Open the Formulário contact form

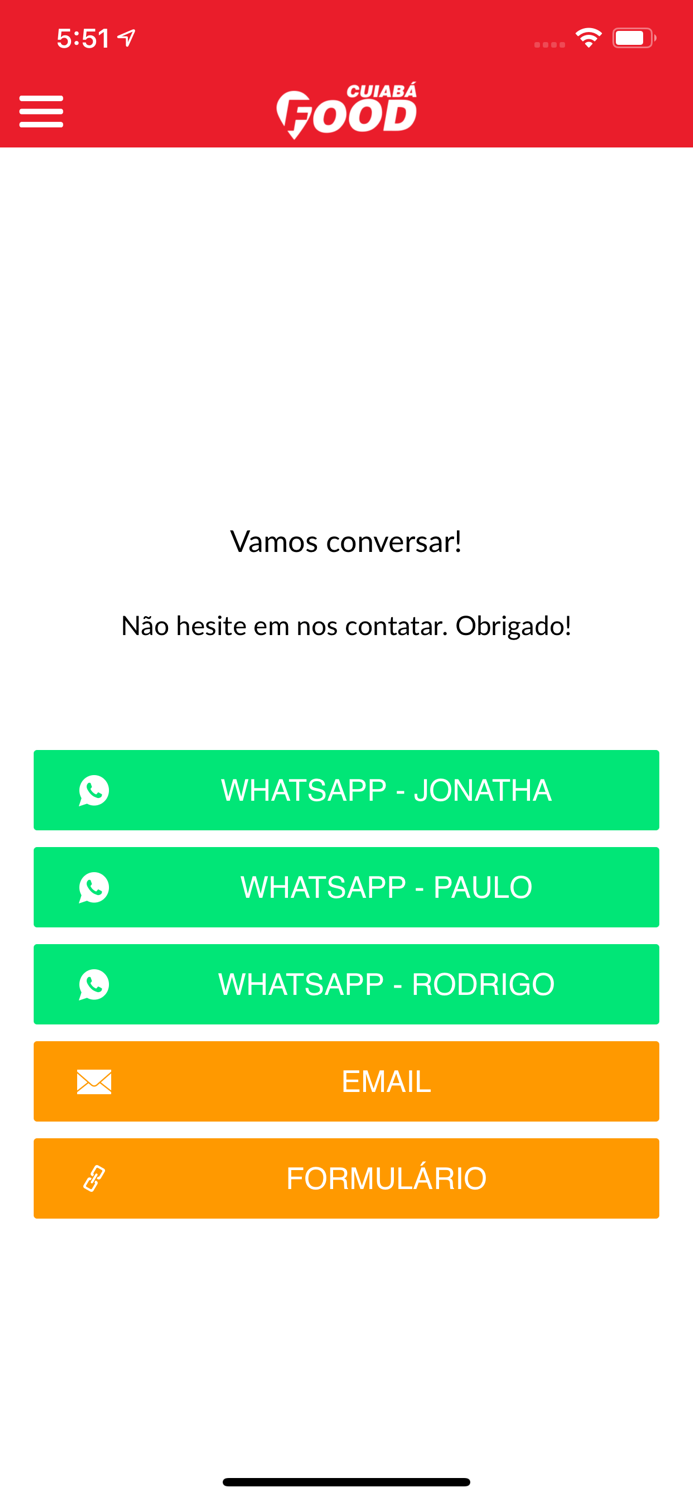tap(346, 1178)
